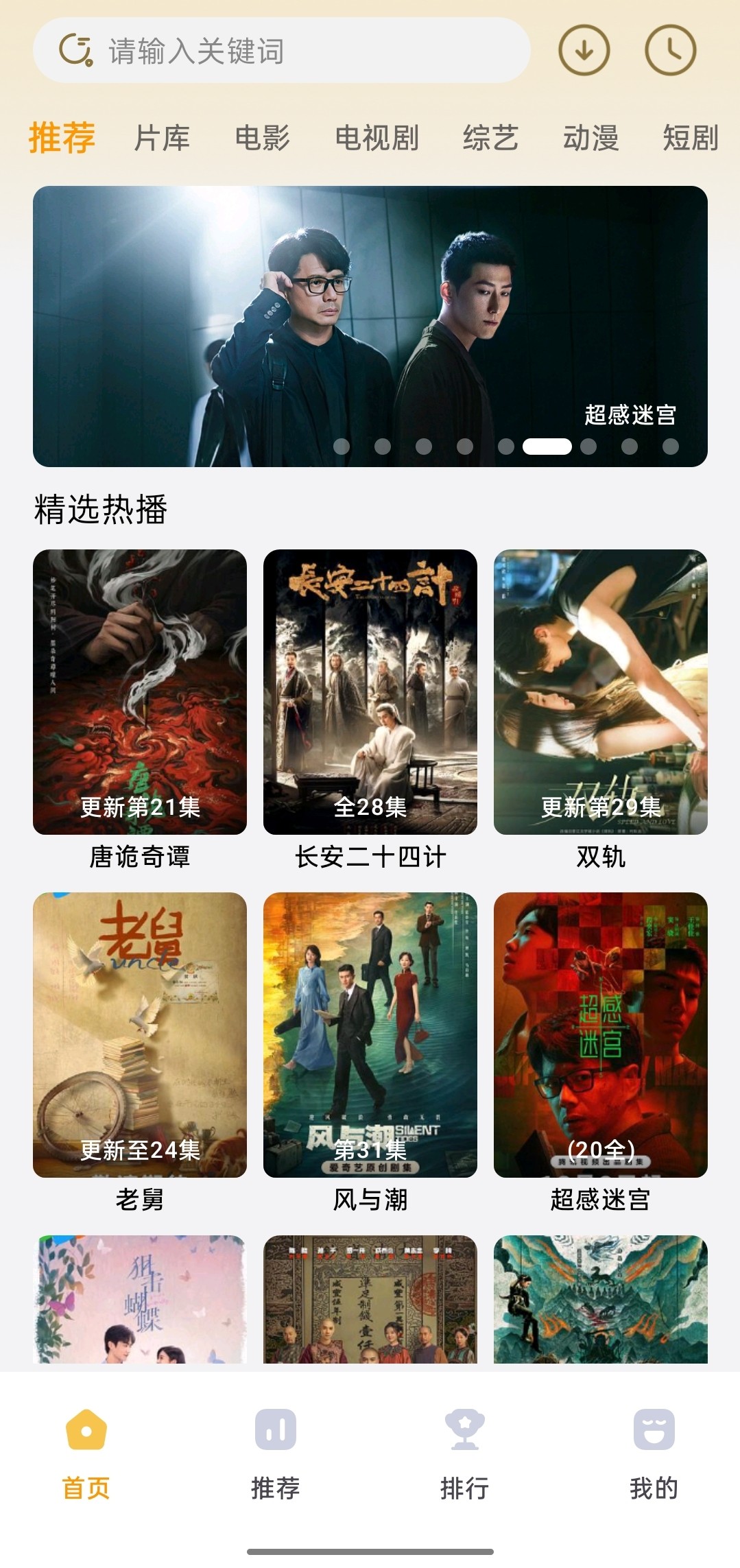Open the downloads icon
Screen dimensions: 740x1568
click(584, 51)
